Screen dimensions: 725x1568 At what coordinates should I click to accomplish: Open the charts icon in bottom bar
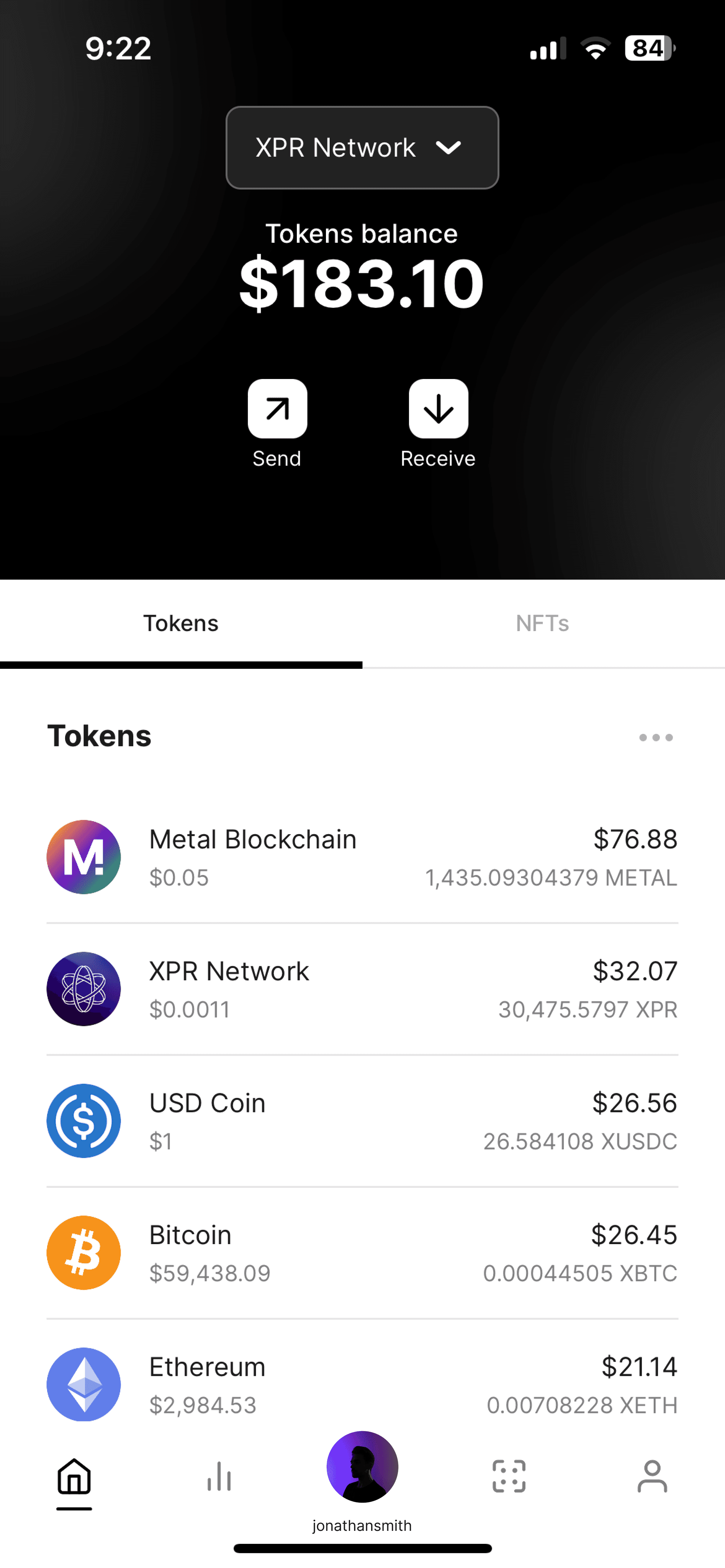(x=218, y=1475)
